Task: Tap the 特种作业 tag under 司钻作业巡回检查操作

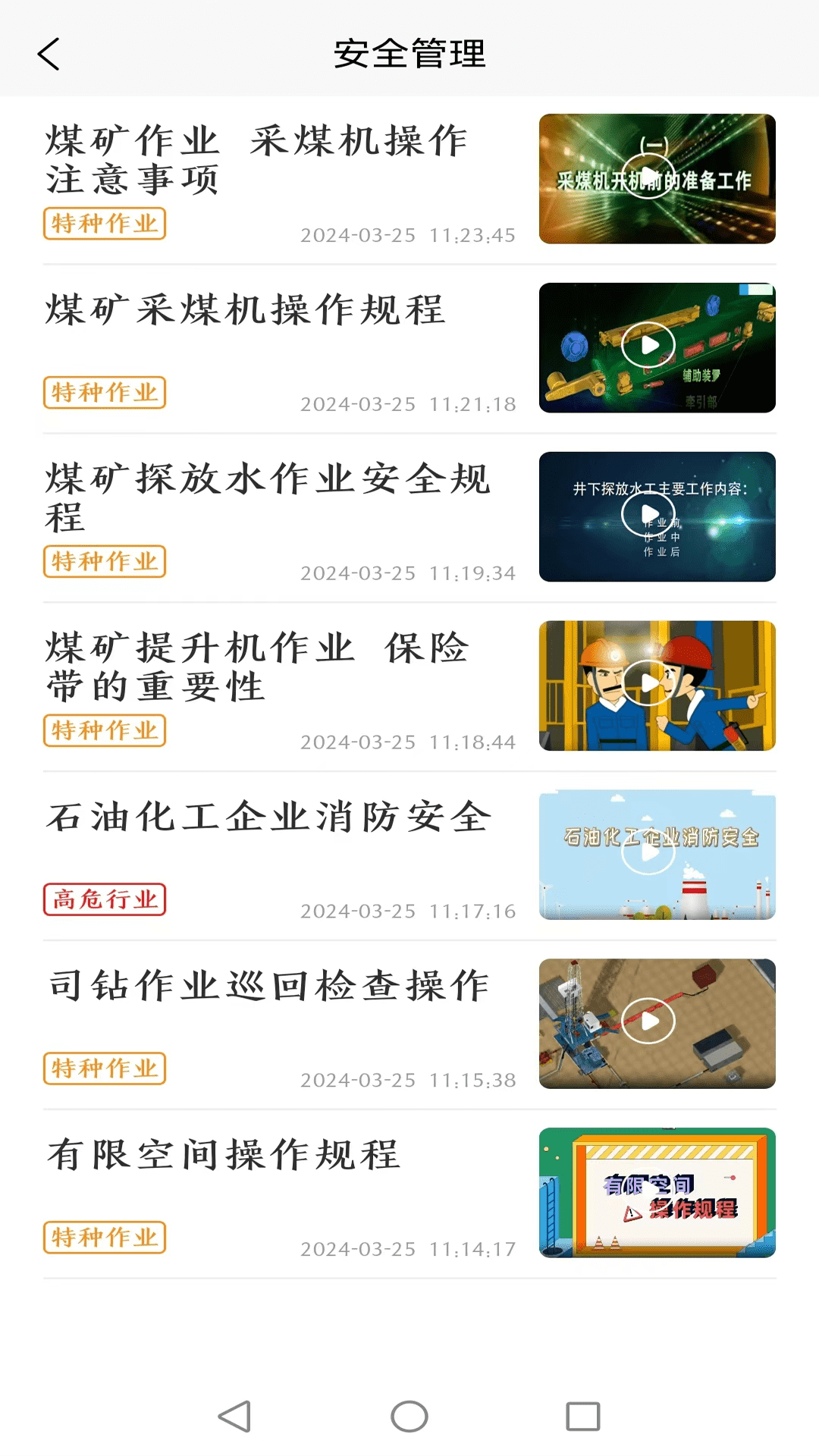Action: click(105, 1068)
